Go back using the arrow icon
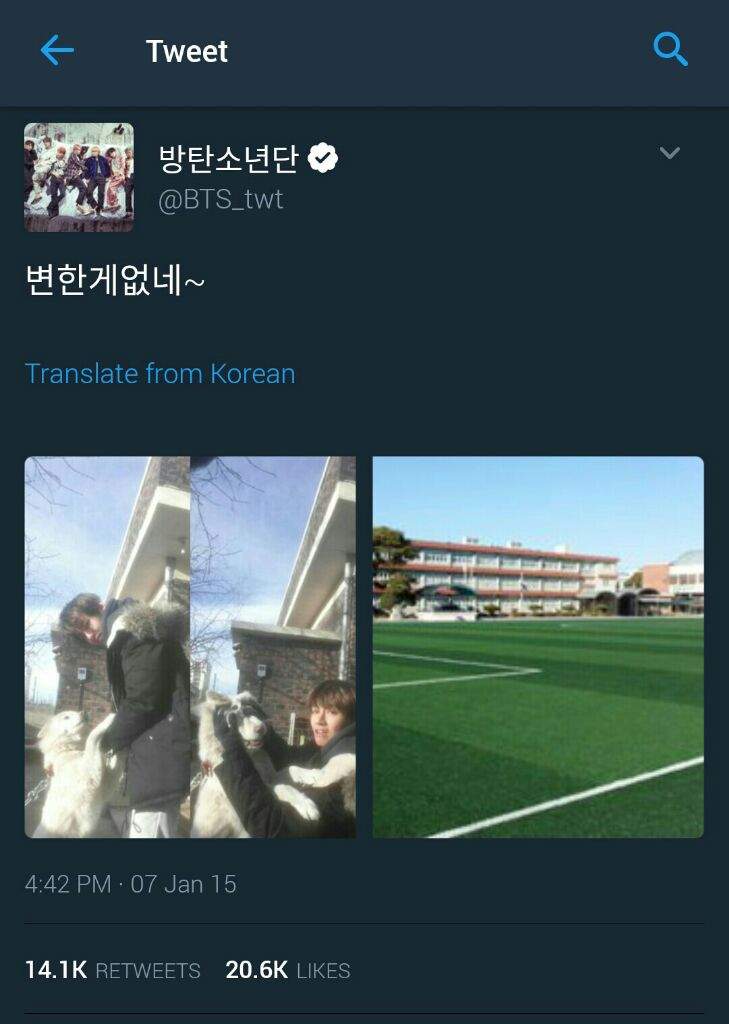Screen dimensions: 729x1024 (x=57, y=50)
